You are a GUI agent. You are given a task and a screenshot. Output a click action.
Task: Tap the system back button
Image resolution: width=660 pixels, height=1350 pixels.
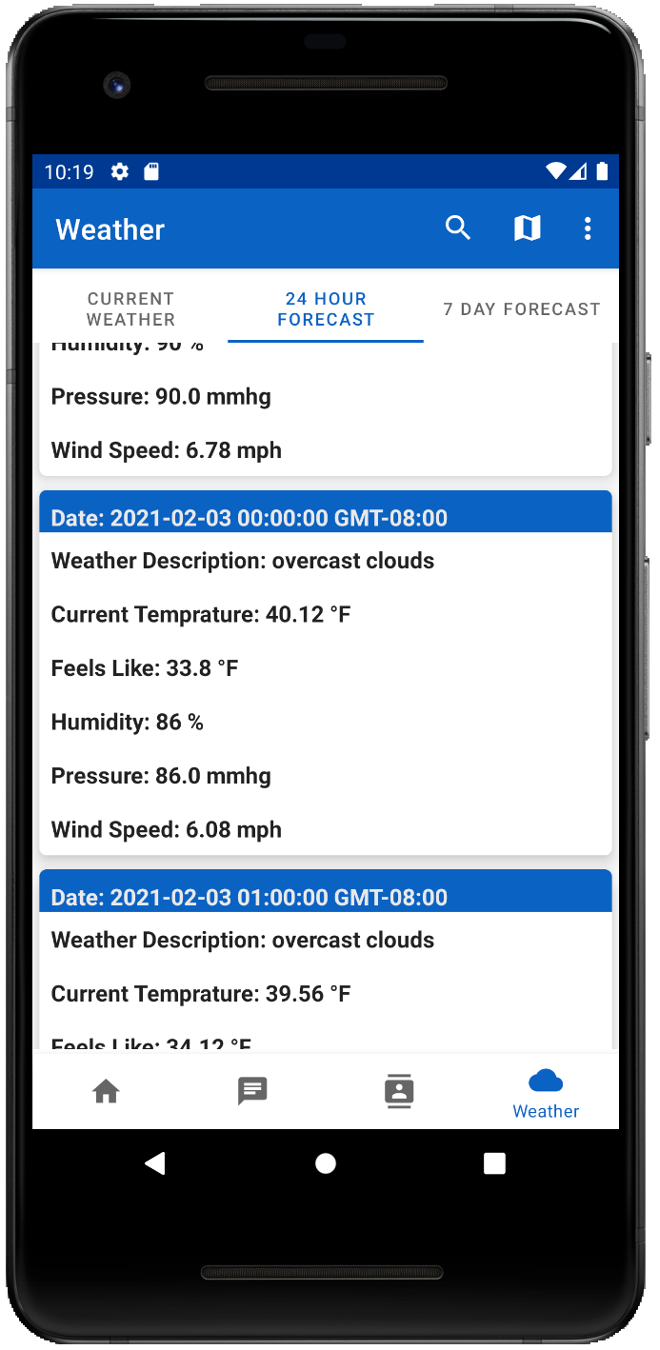[x=155, y=1163]
